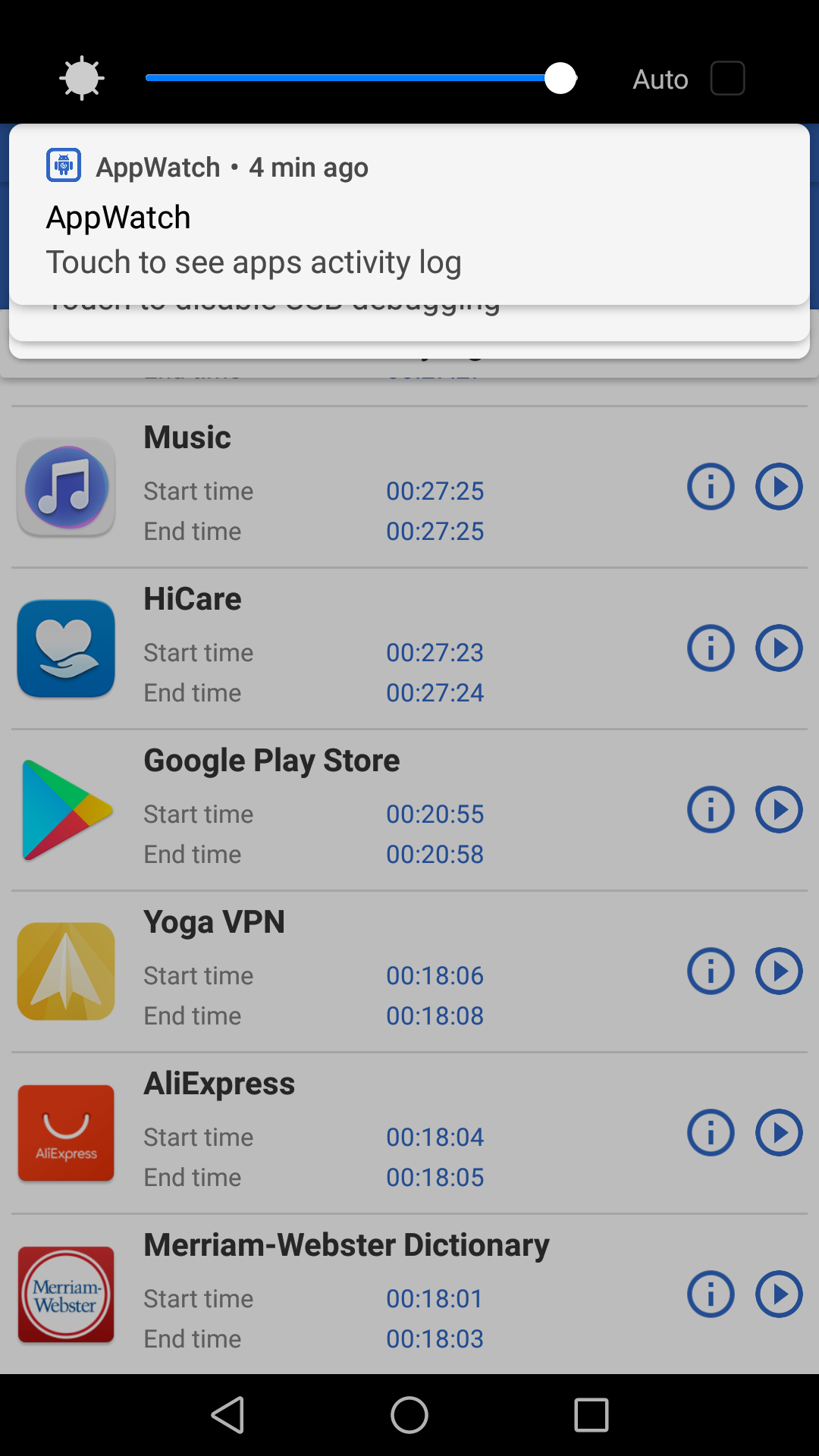Enable the Auto brightness checkbox
819x1456 pixels.
point(727,78)
